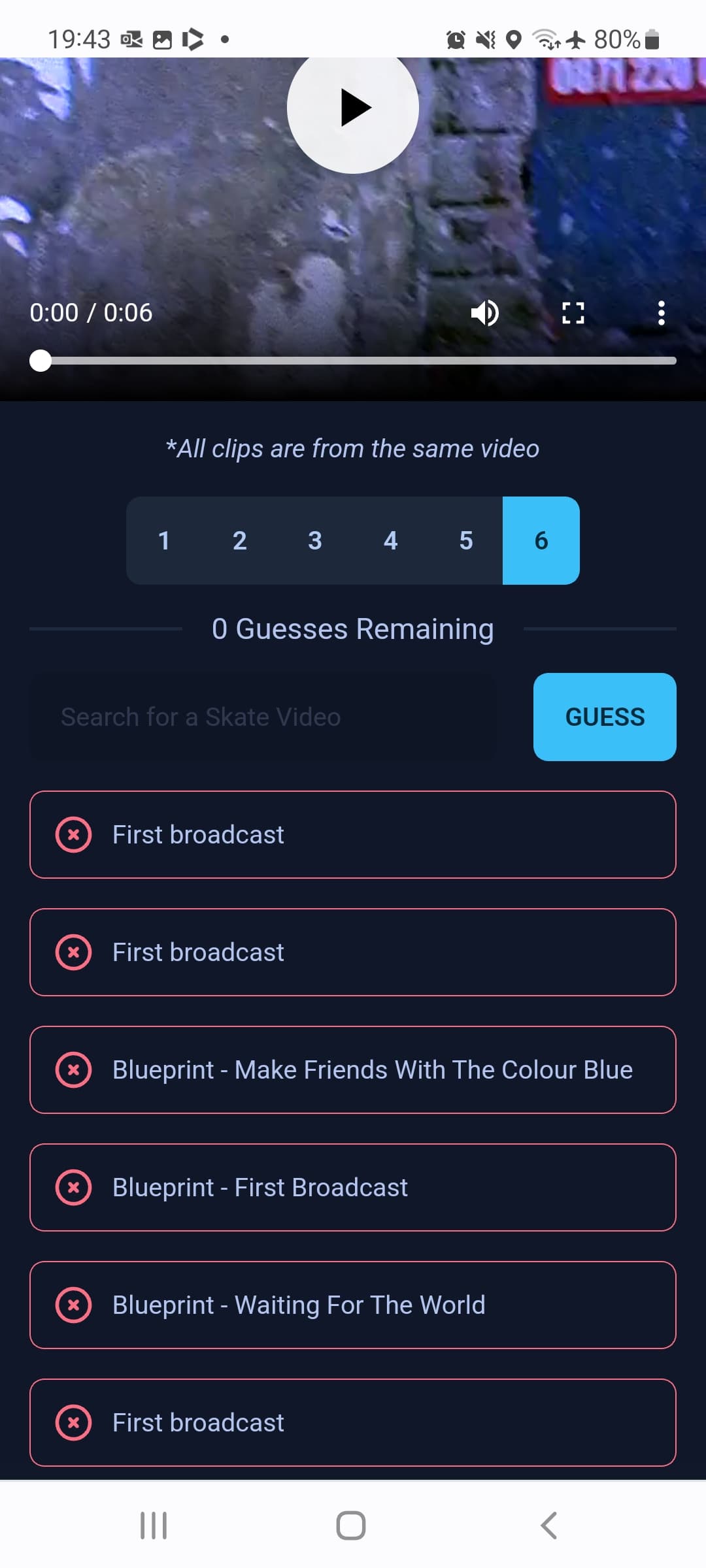Screen dimensions: 706x1568
Task: Open recent apps from the navigation bar
Action: pos(154,1526)
